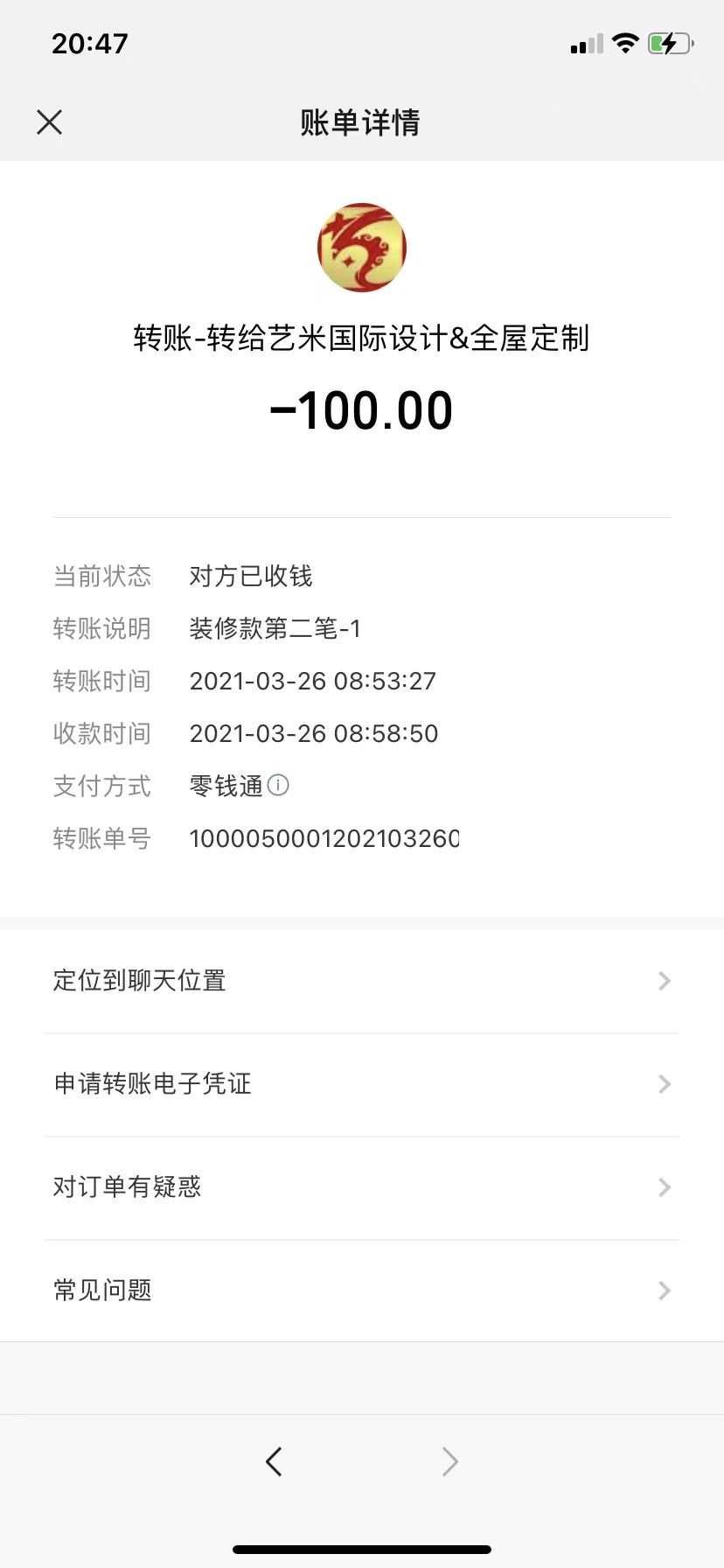724x1568 pixels.
Task: Open info icon next to 零钱通
Action: [x=278, y=785]
